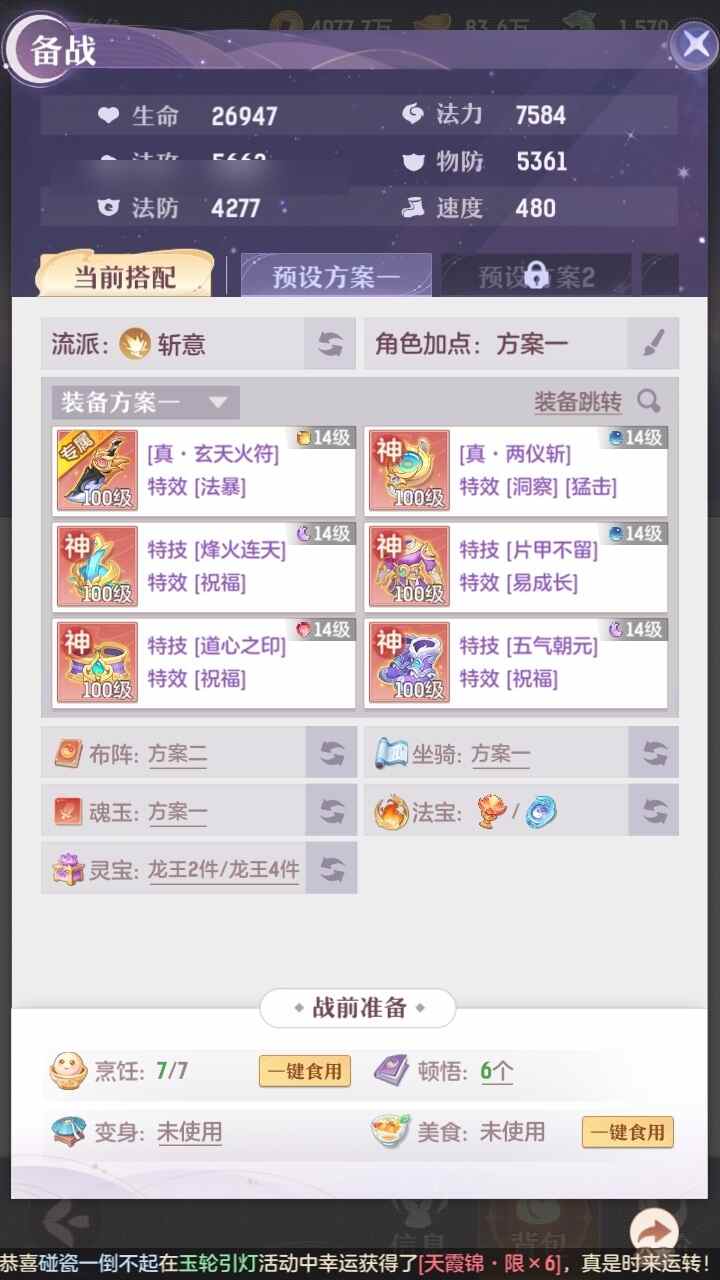Swap the 布阵 方案二 formation
Image resolution: width=720 pixels, height=1280 pixels.
tap(331, 753)
